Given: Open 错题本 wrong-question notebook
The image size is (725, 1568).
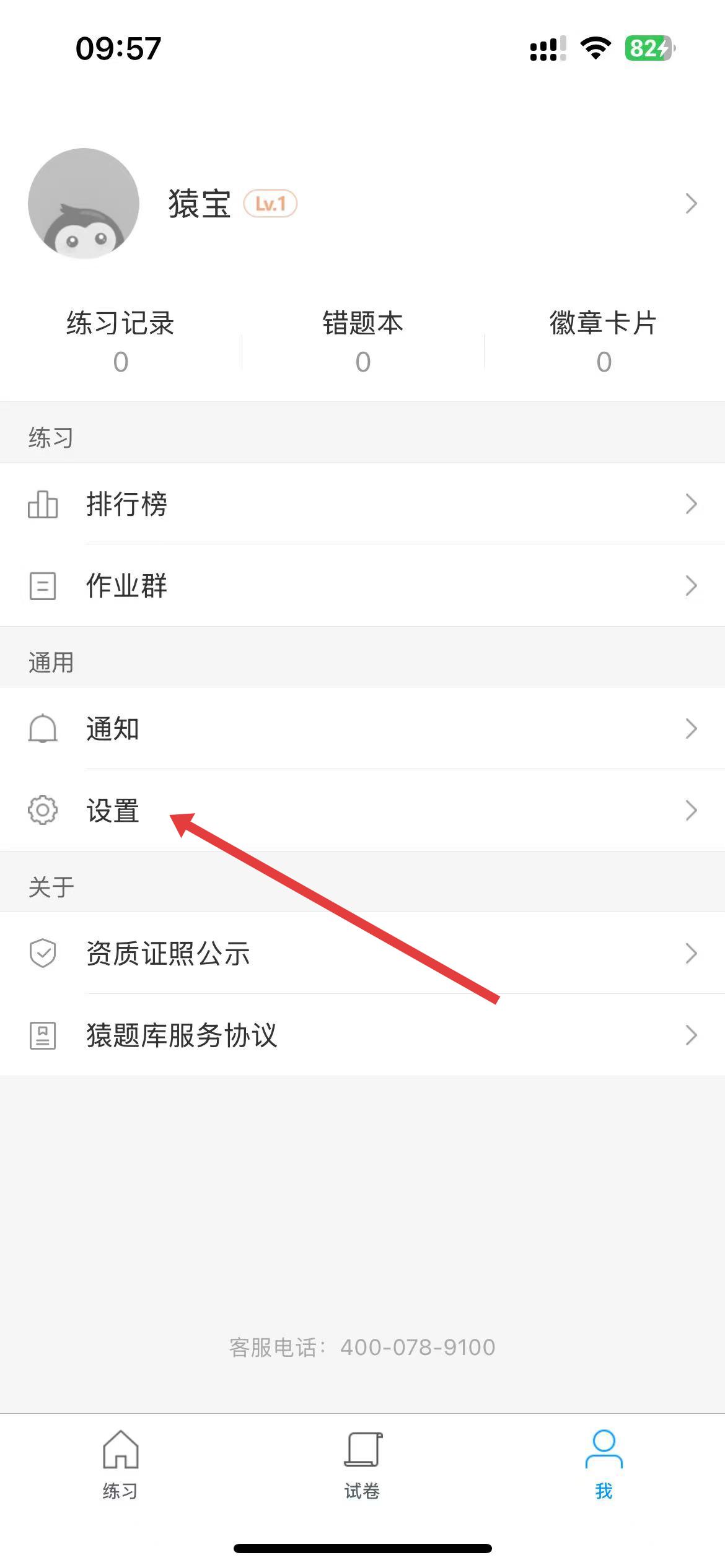Looking at the screenshot, I should [x=362, y=341].
